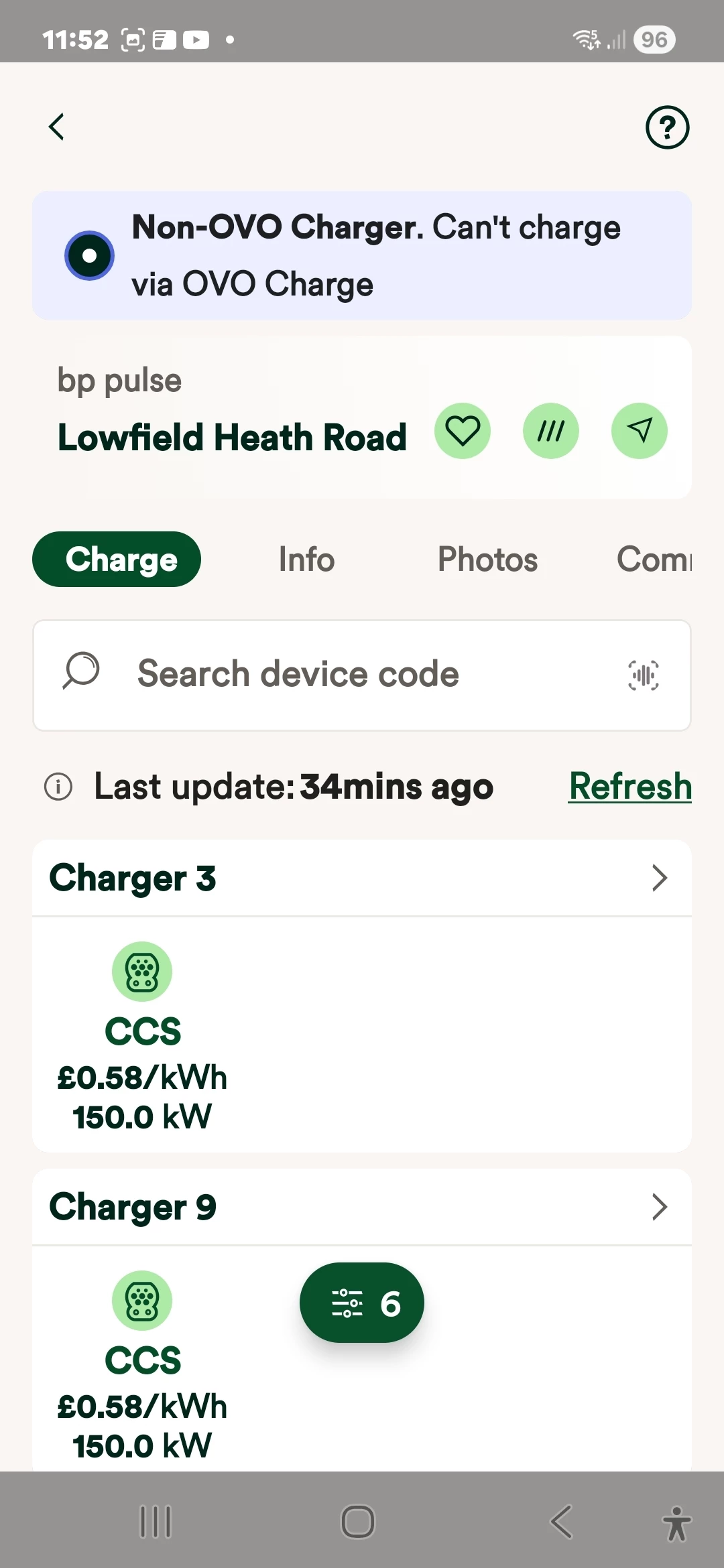Open the floating filters button showing 6
724x1568 pixels.
362,1303
